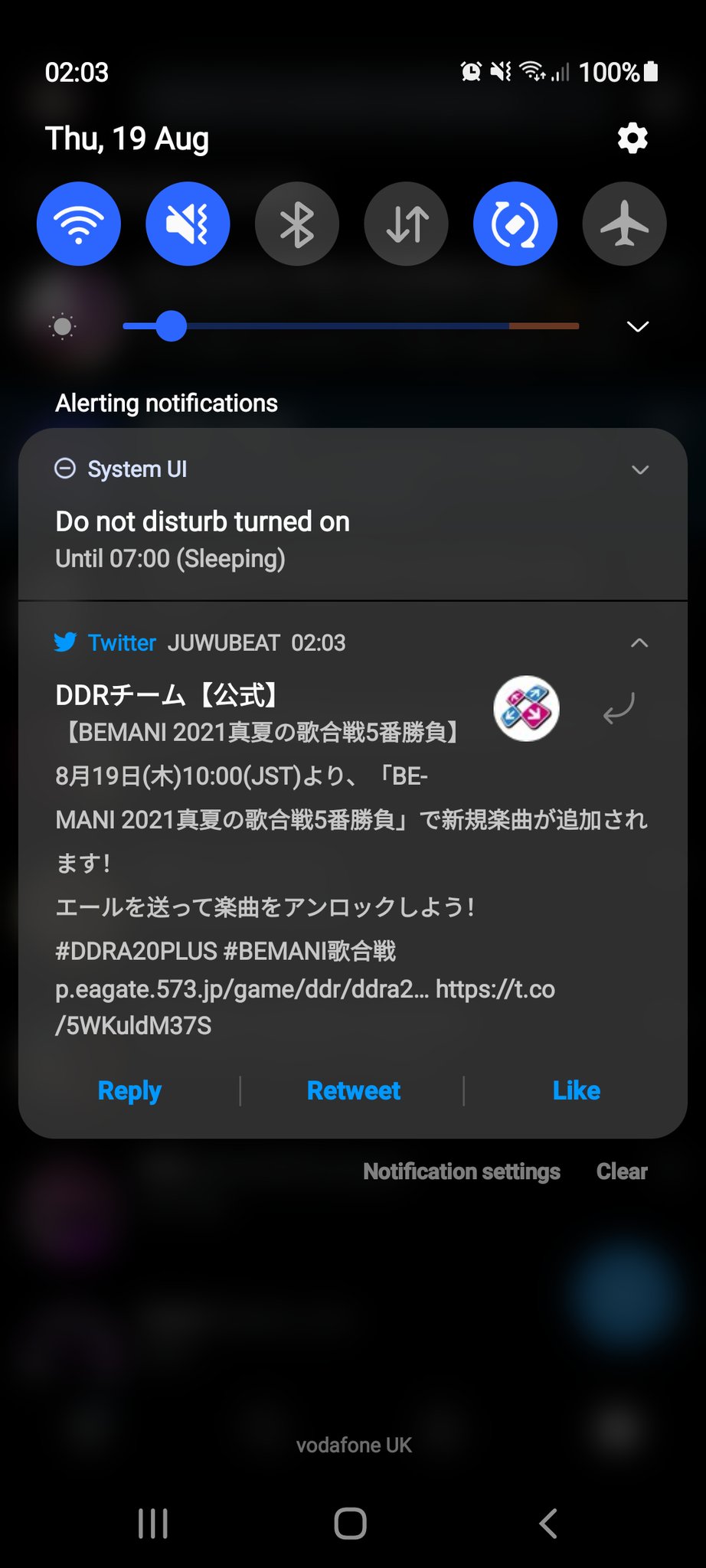Expand brightness options chevron
Viewport: 706px width, 1568px height.
638,327
